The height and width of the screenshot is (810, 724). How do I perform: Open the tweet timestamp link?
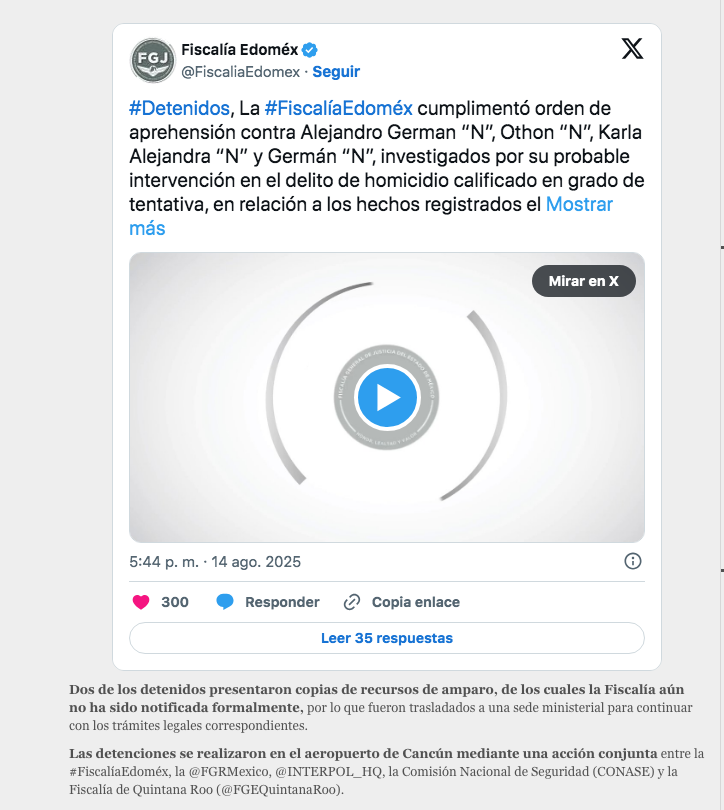pos(215,561)
